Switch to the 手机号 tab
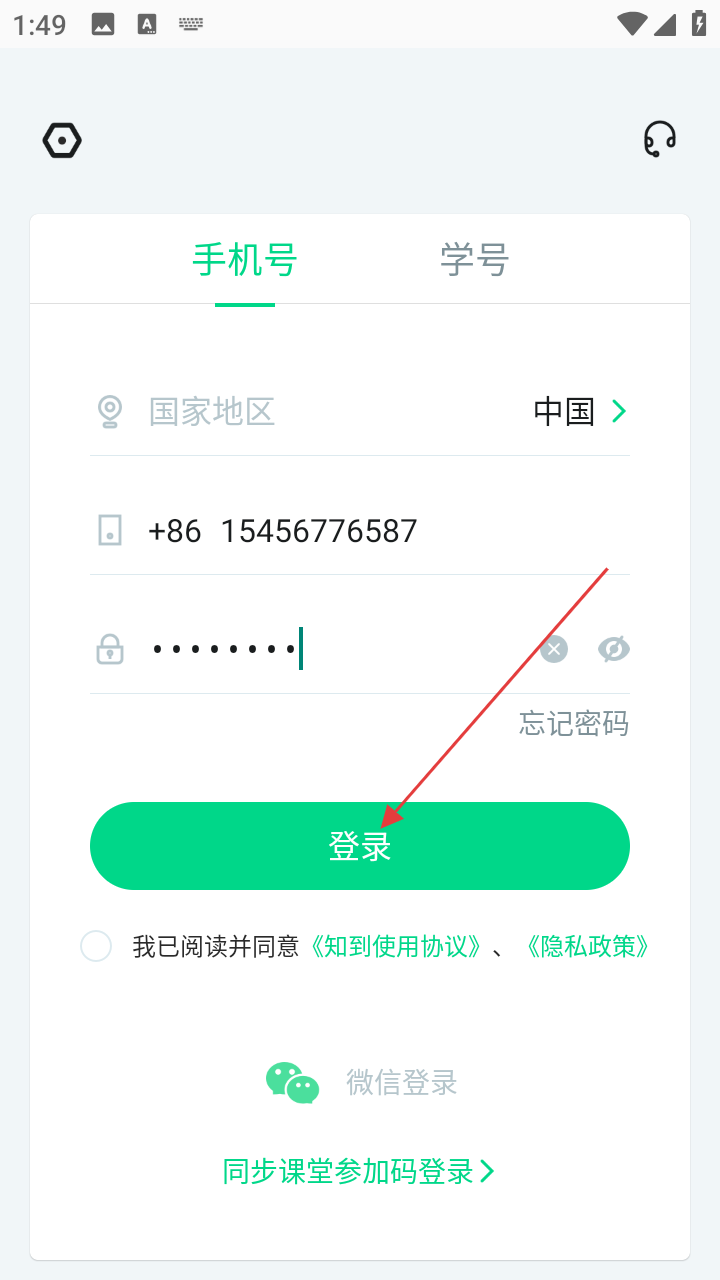The width and height of the screenshot is (720, 1280). (245, 260)
